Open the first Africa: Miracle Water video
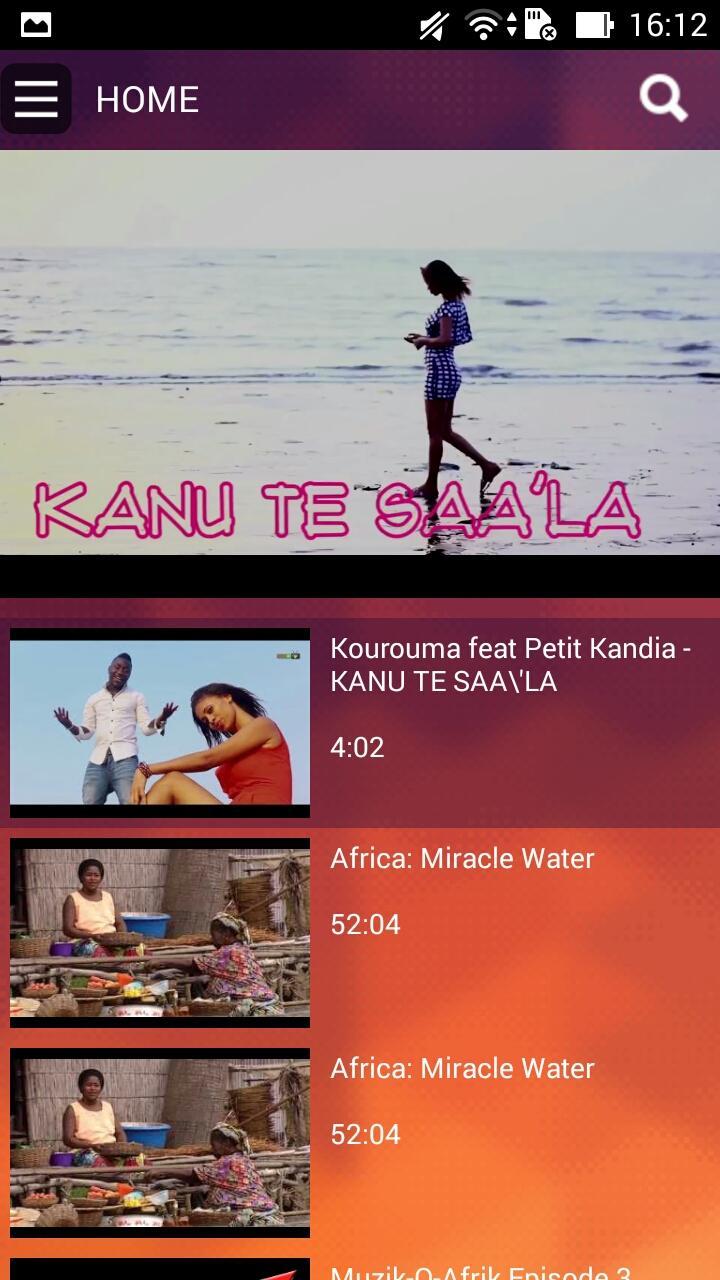 click(463, 858)
